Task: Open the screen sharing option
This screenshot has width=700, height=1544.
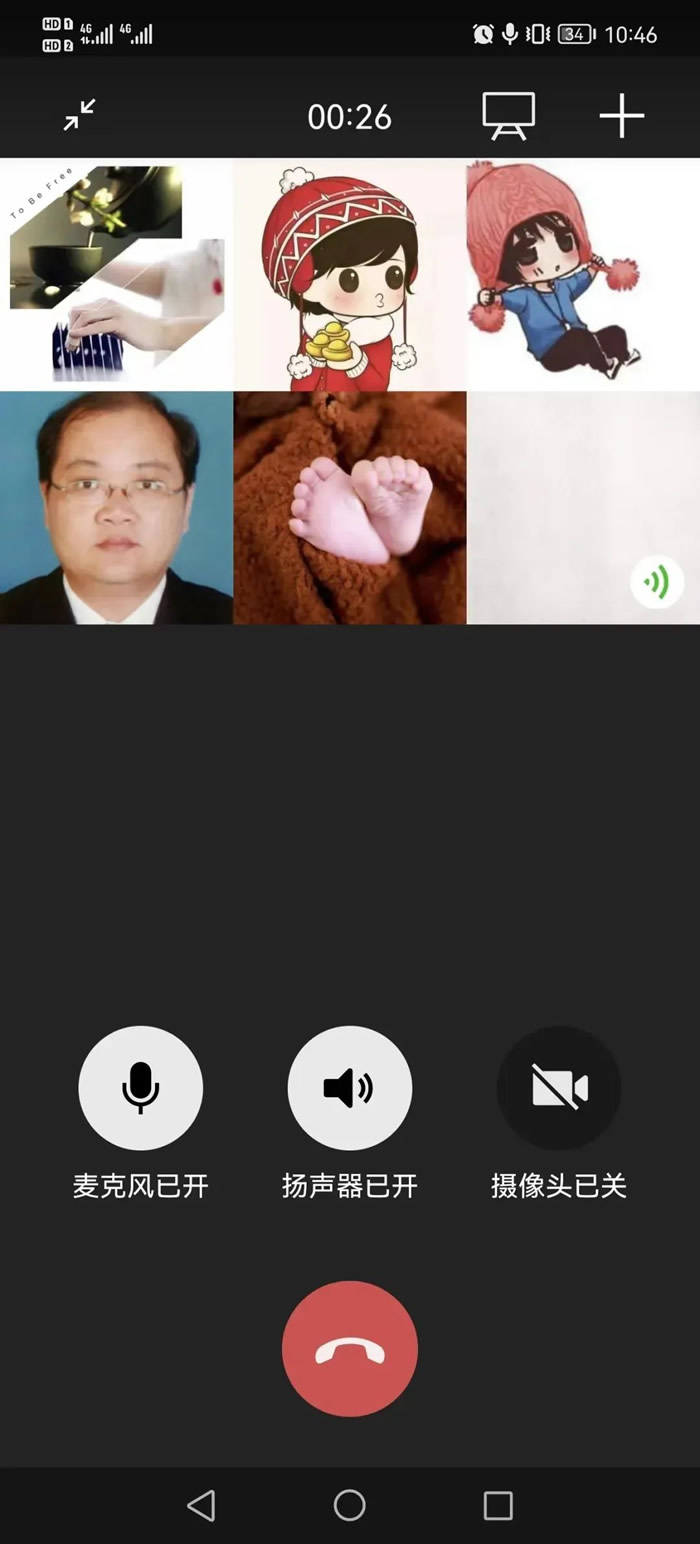Action: [x=508, y=116]
